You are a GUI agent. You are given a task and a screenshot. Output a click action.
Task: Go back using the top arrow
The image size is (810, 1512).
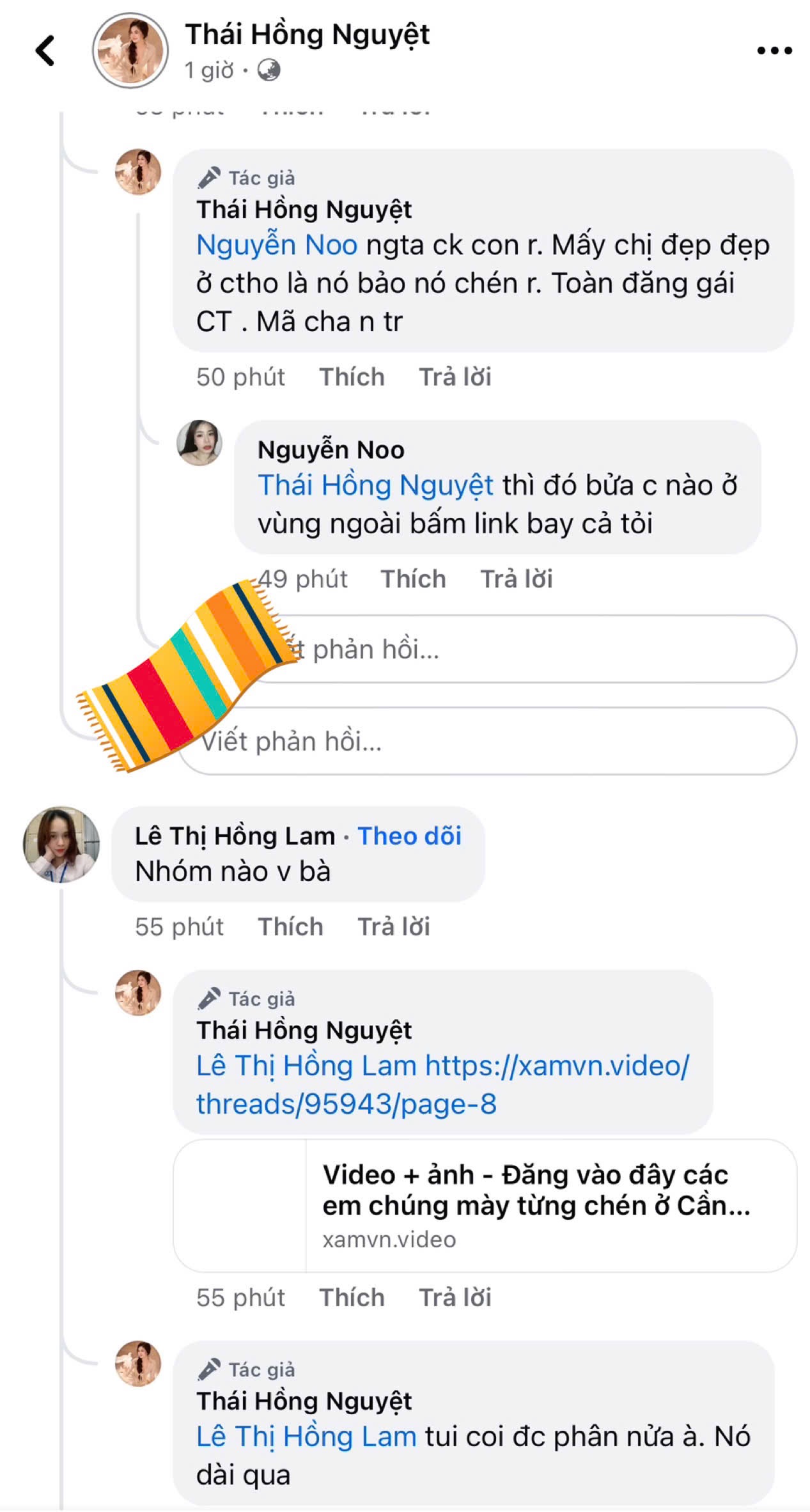(45, 51)
